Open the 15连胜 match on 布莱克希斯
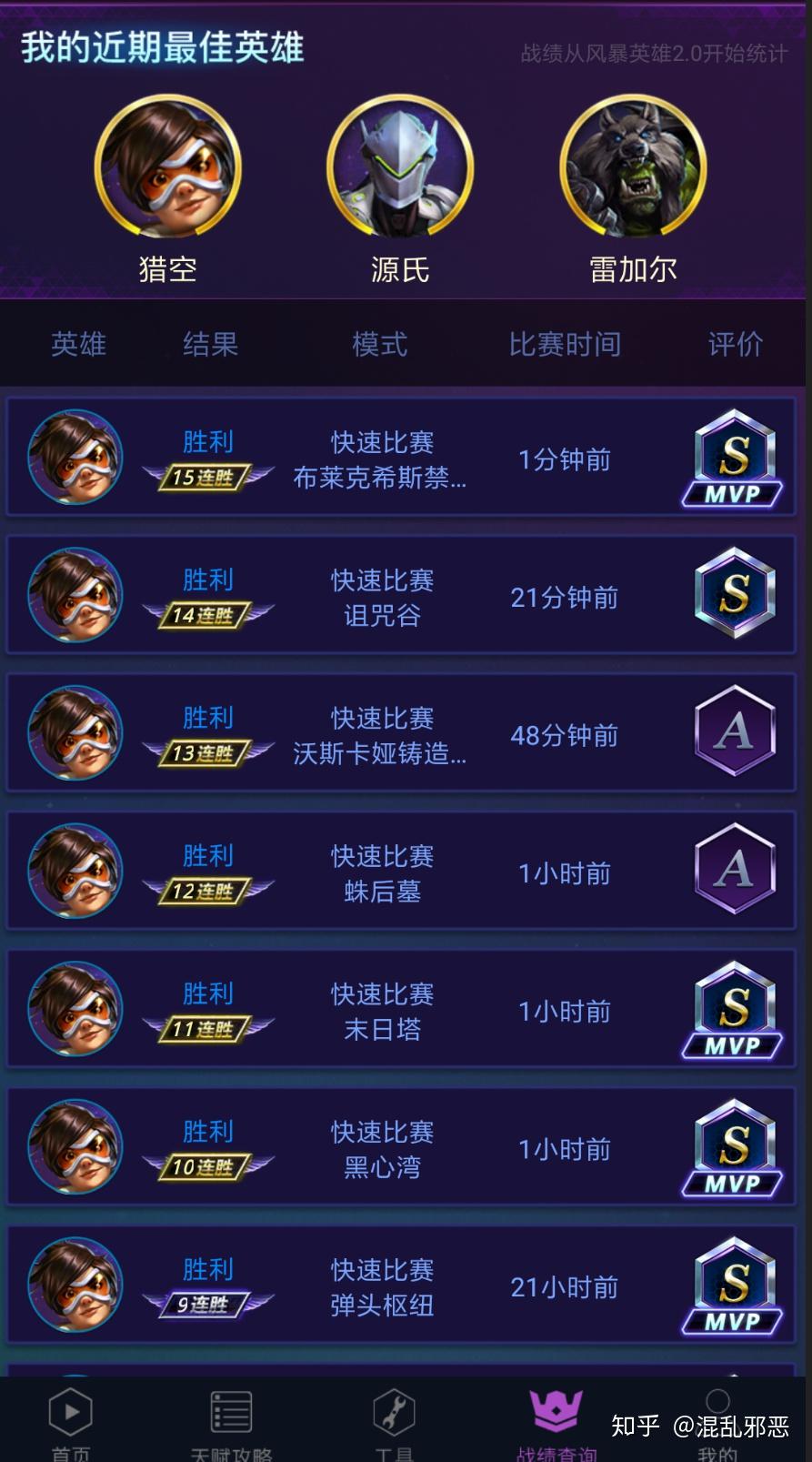Screen dimensions: 812x1462 401,458
